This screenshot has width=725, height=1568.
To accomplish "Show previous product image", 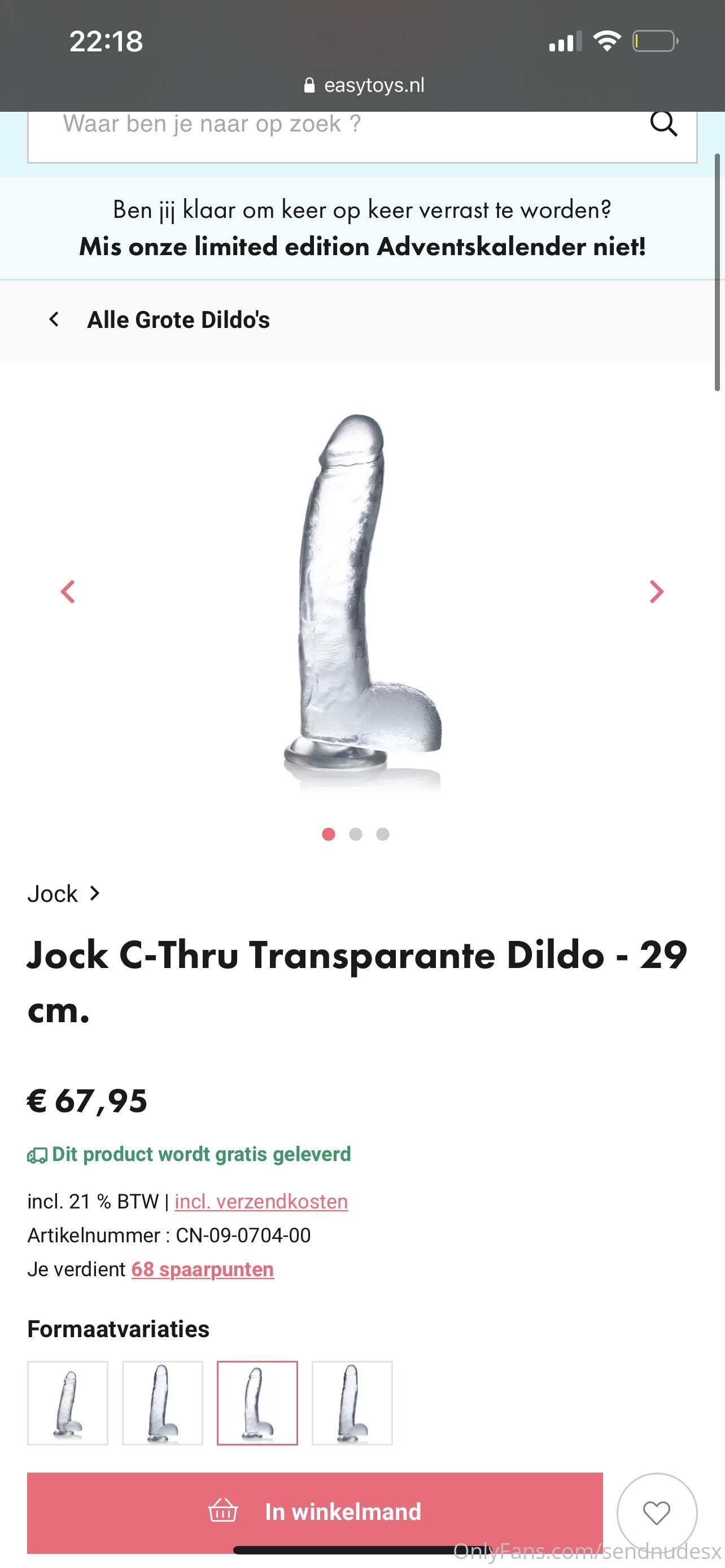I will [68, 592].
